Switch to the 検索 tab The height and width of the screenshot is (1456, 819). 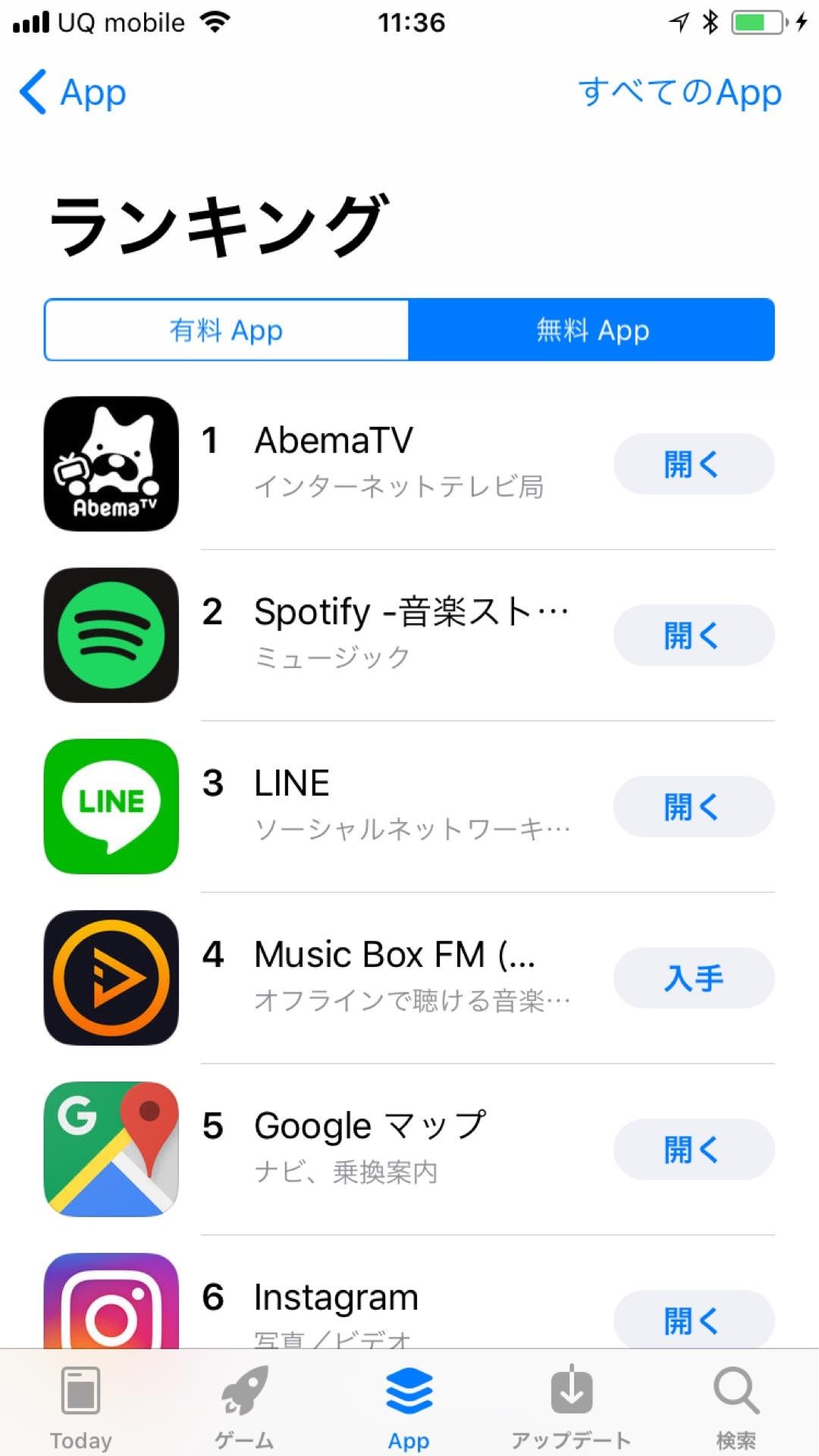(736, 1407)
